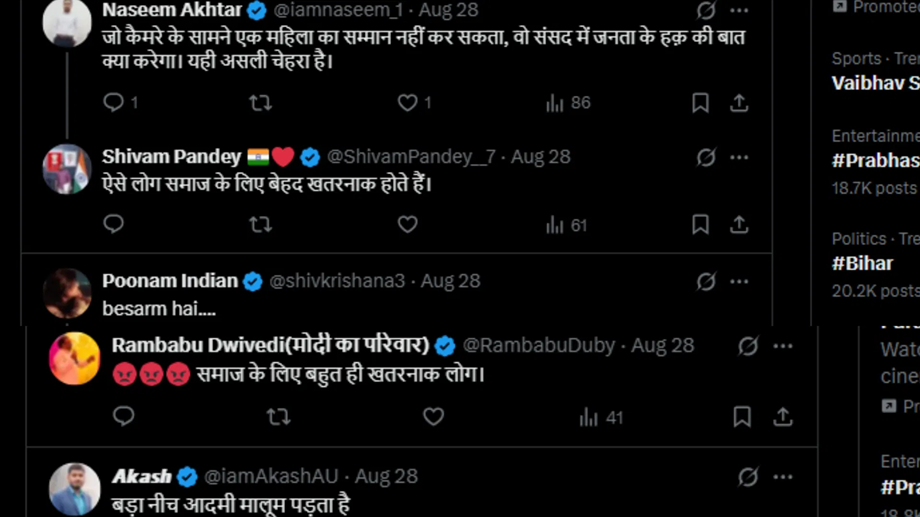
Task: Open more options on Akash's reply
Action: (783, 477)
